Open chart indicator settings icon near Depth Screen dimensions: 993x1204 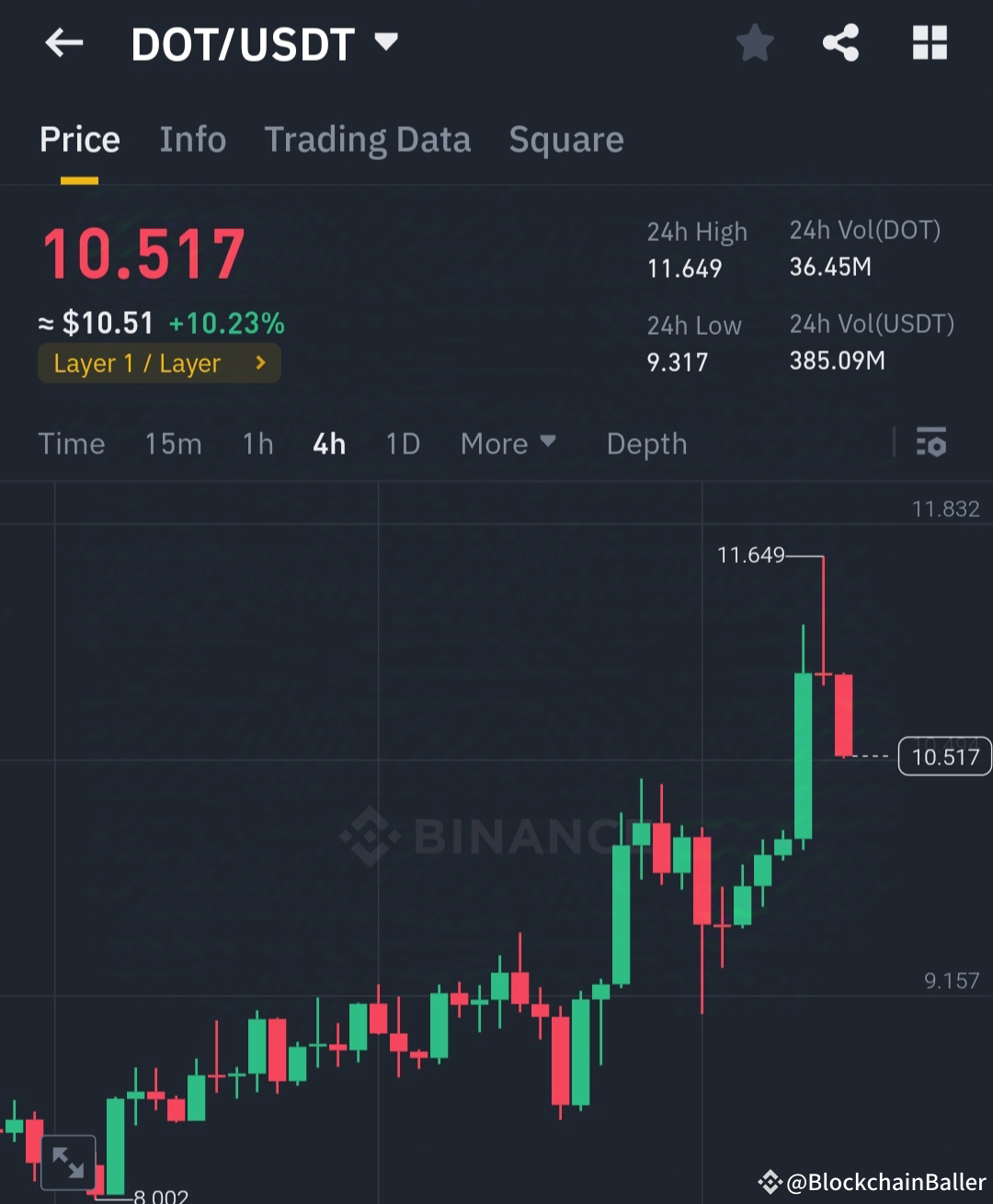click(932, 444)
